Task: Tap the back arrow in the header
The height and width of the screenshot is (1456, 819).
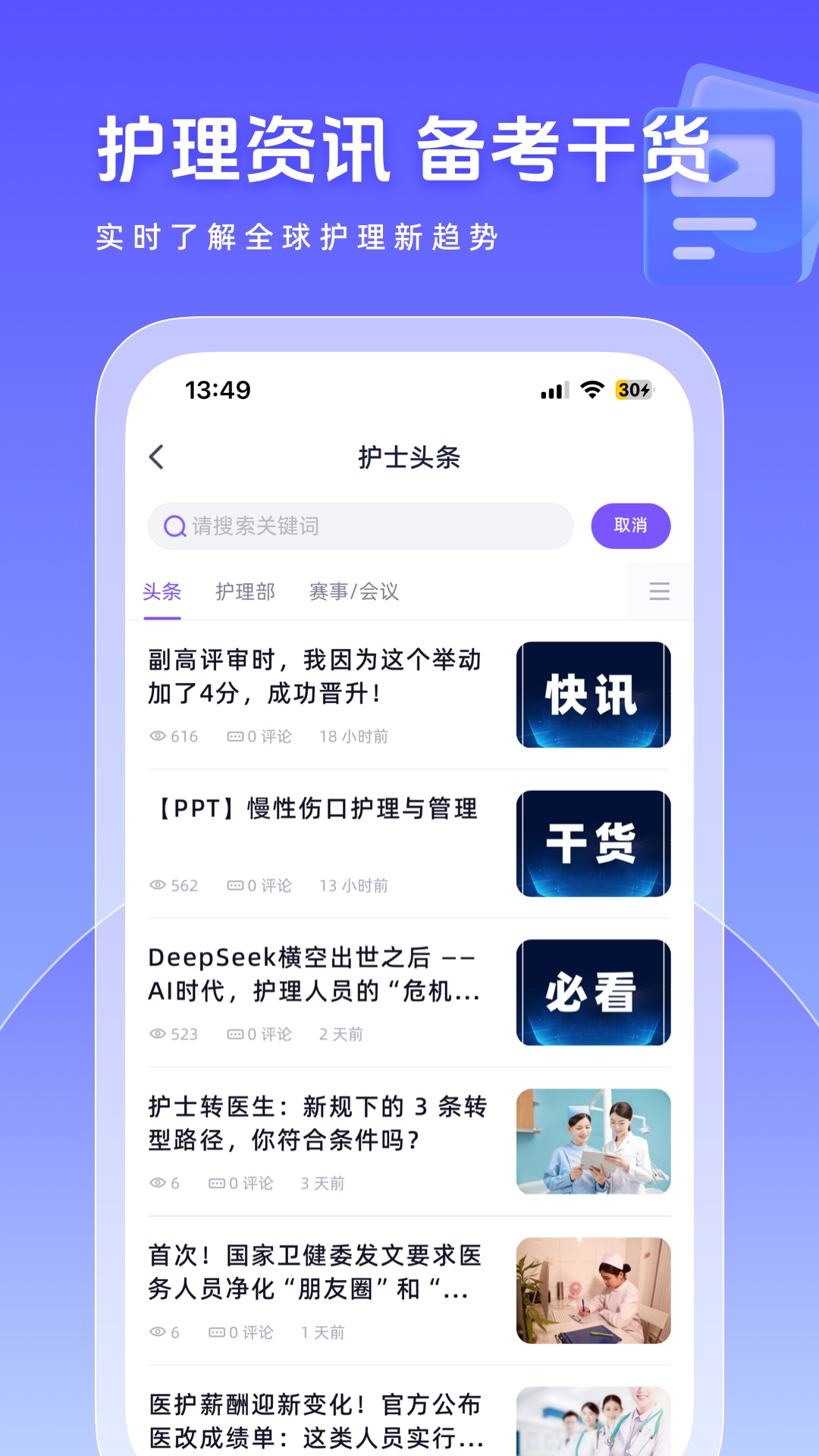Action: tap(157, 457)
